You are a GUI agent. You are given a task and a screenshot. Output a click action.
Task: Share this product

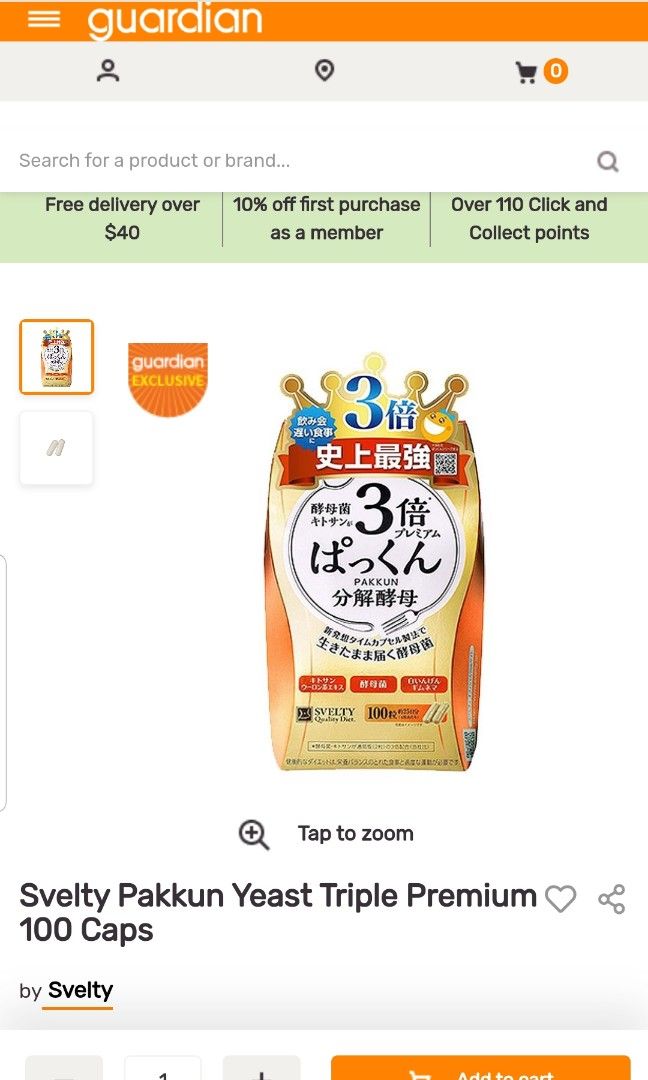point(611,899)
